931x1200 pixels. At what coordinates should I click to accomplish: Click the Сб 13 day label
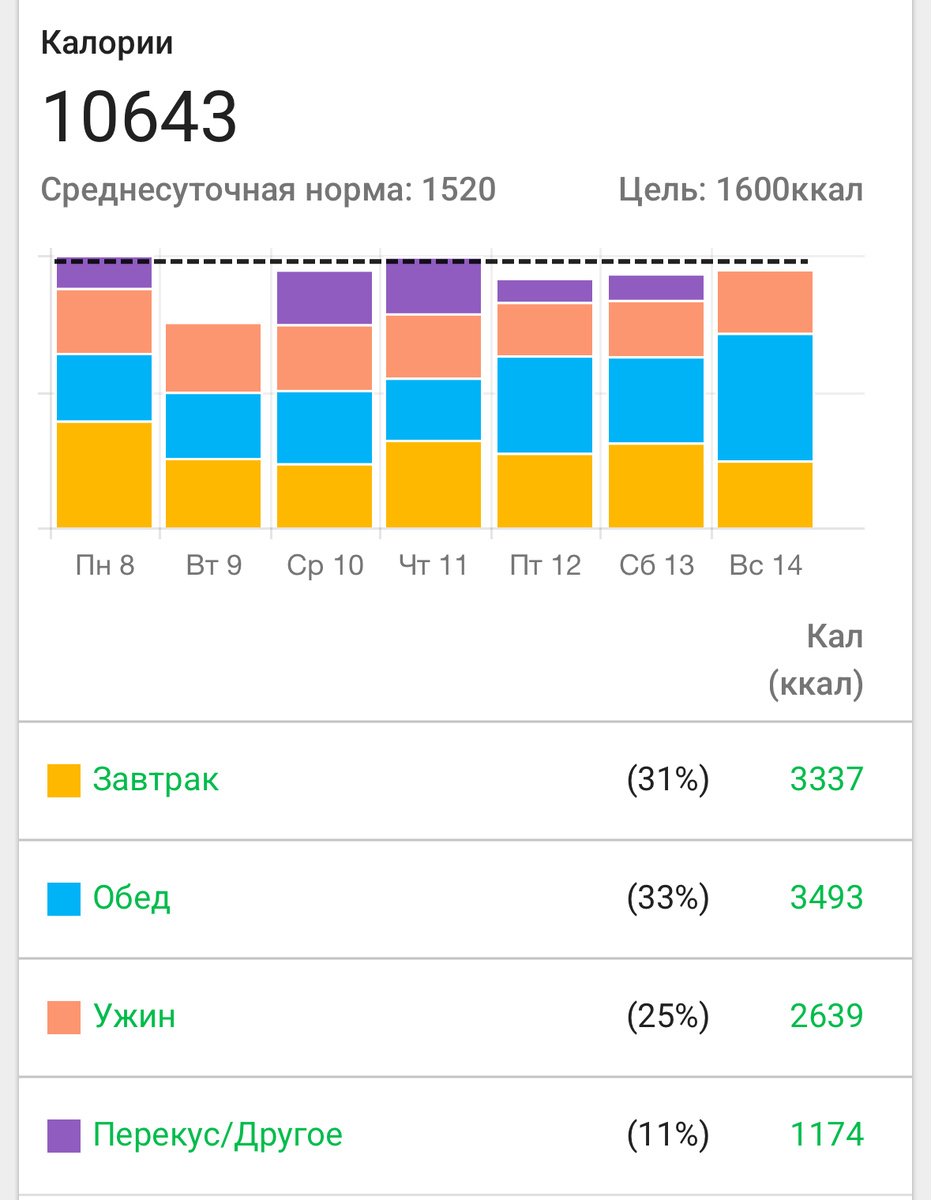click(655, 565)
